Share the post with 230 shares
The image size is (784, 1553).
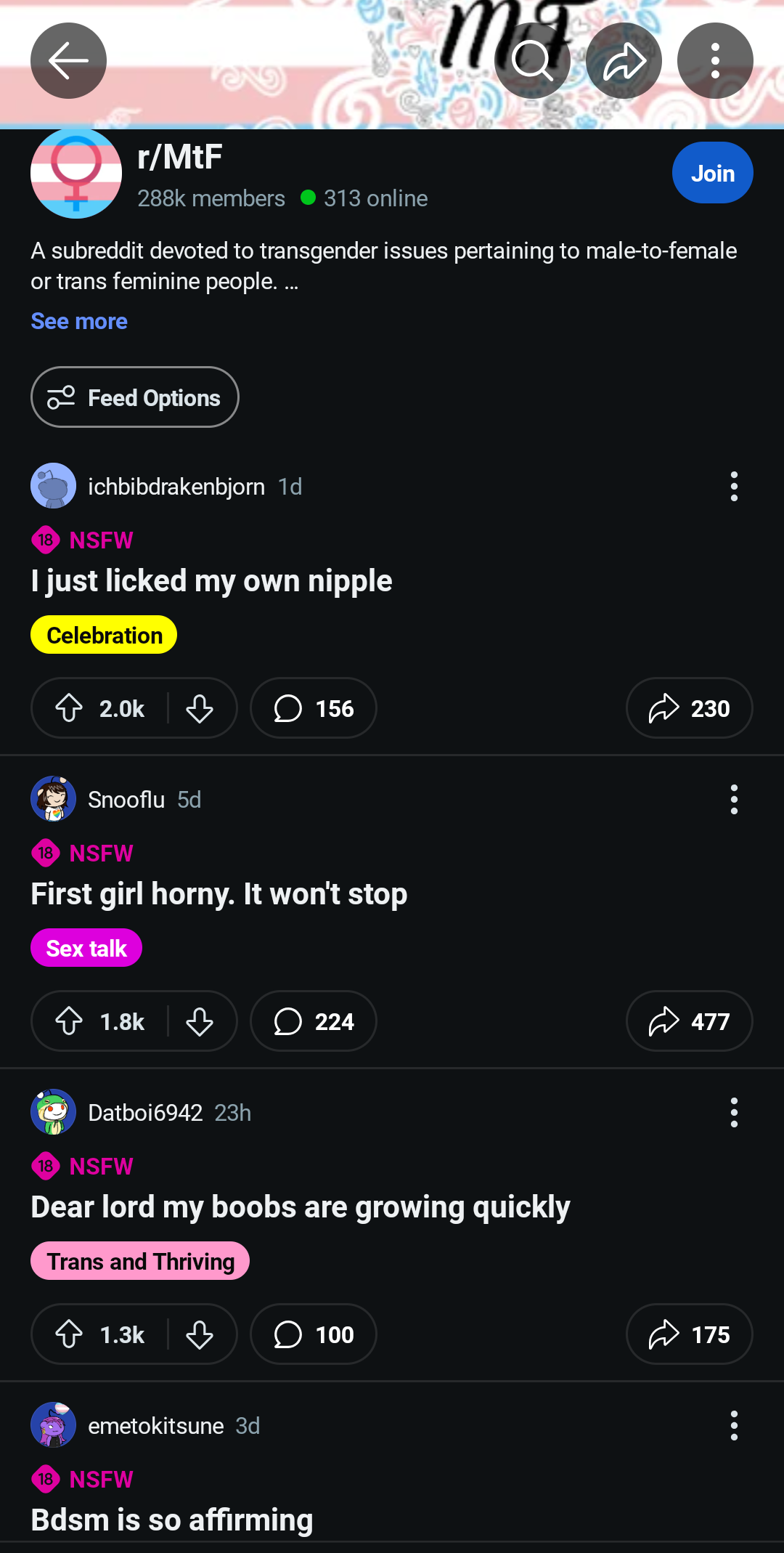tap(689, 708)
